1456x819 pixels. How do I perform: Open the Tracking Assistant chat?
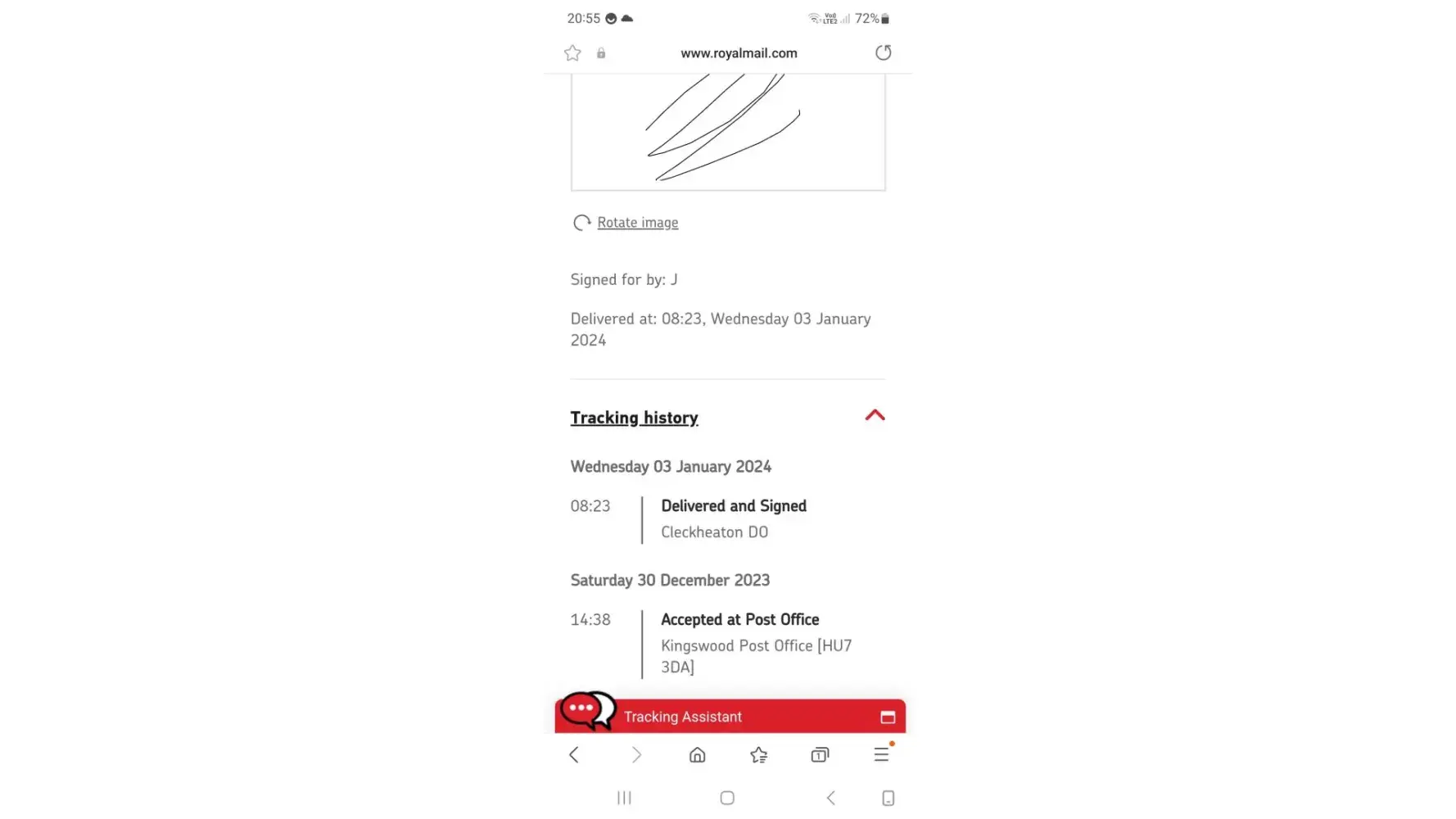pos(682,717)
